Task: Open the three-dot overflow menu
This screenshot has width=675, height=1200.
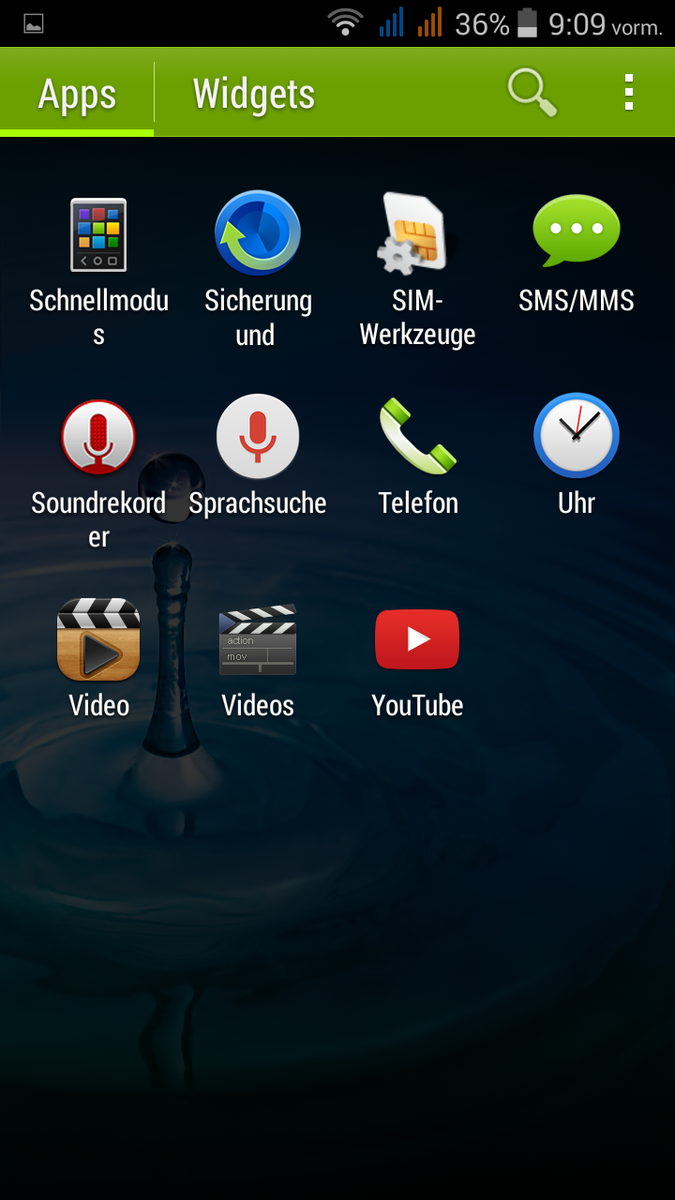Action: tap(628, 93)
